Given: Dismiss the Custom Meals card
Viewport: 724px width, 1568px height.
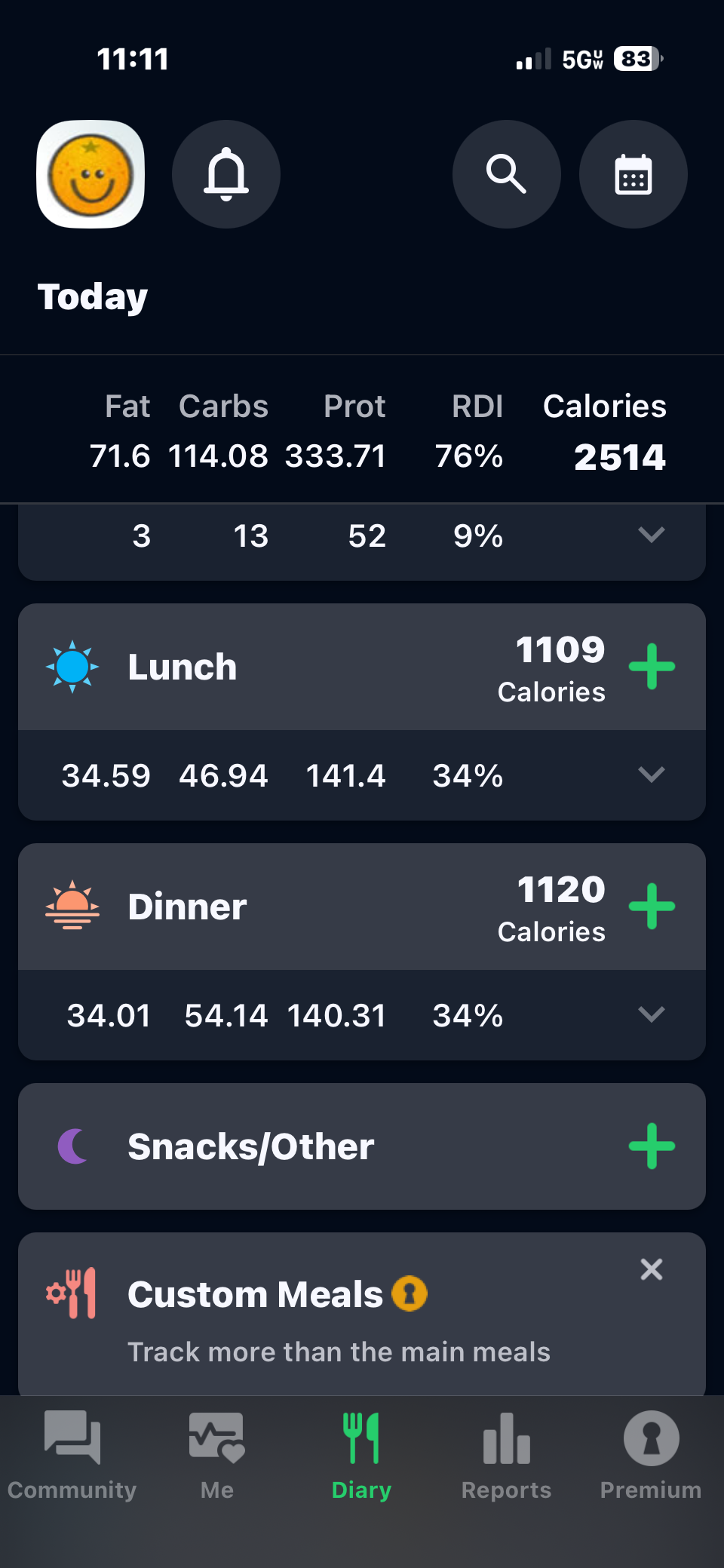Looking at the screenshot, I should (x=652, y=1269).
